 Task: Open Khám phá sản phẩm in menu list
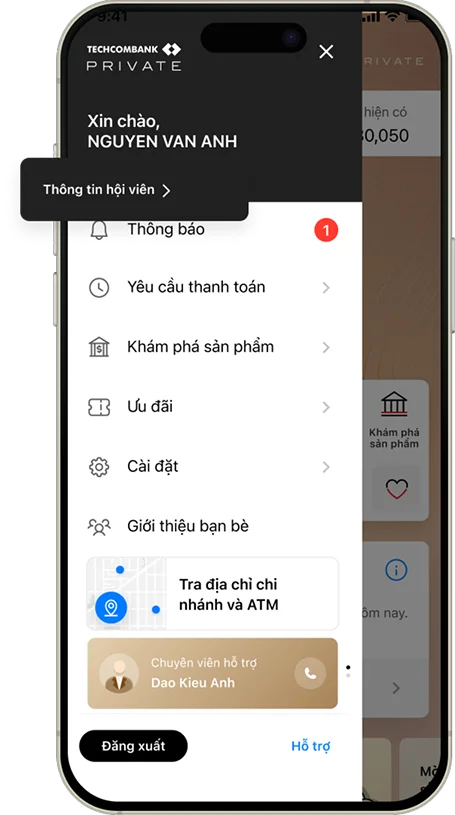213,347
